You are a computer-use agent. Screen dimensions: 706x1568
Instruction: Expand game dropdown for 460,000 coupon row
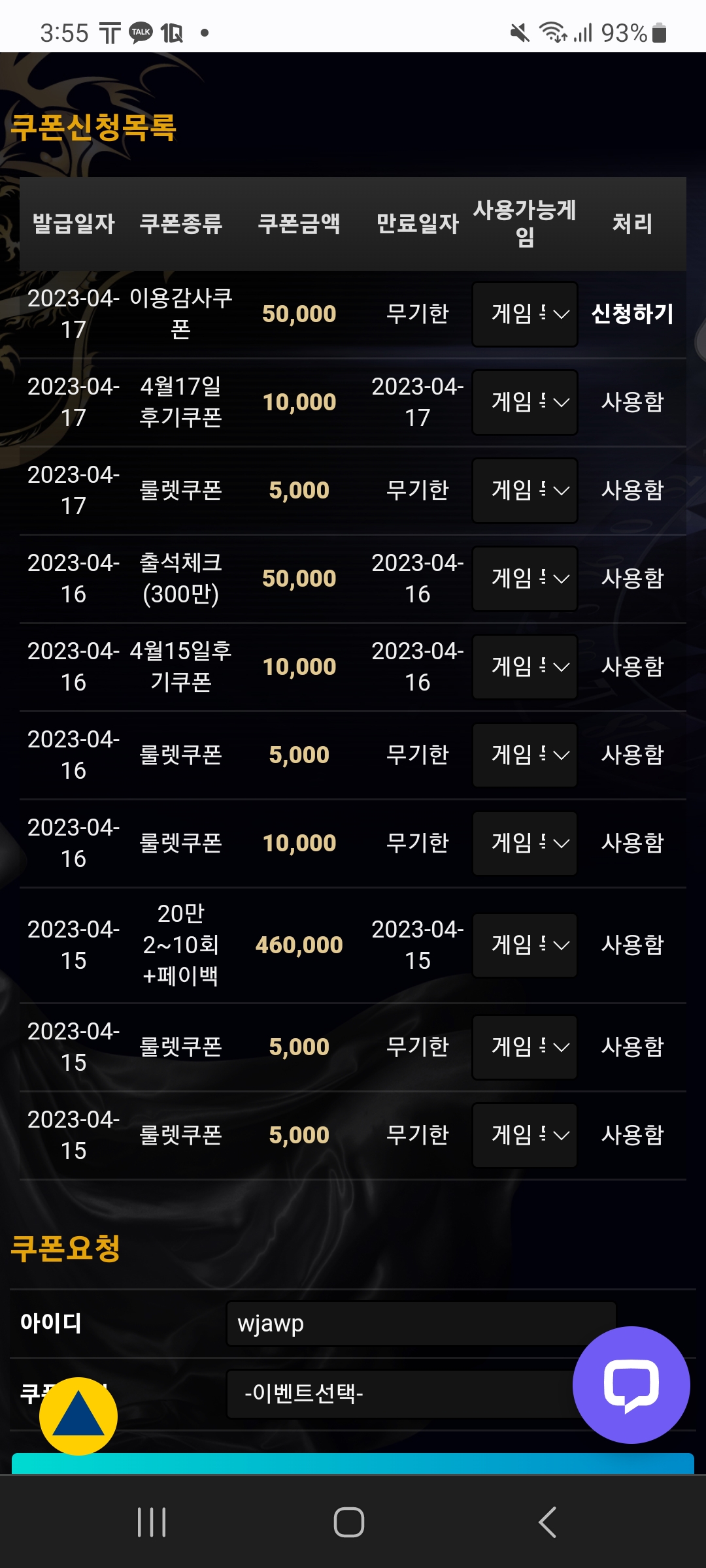point(525,945)
